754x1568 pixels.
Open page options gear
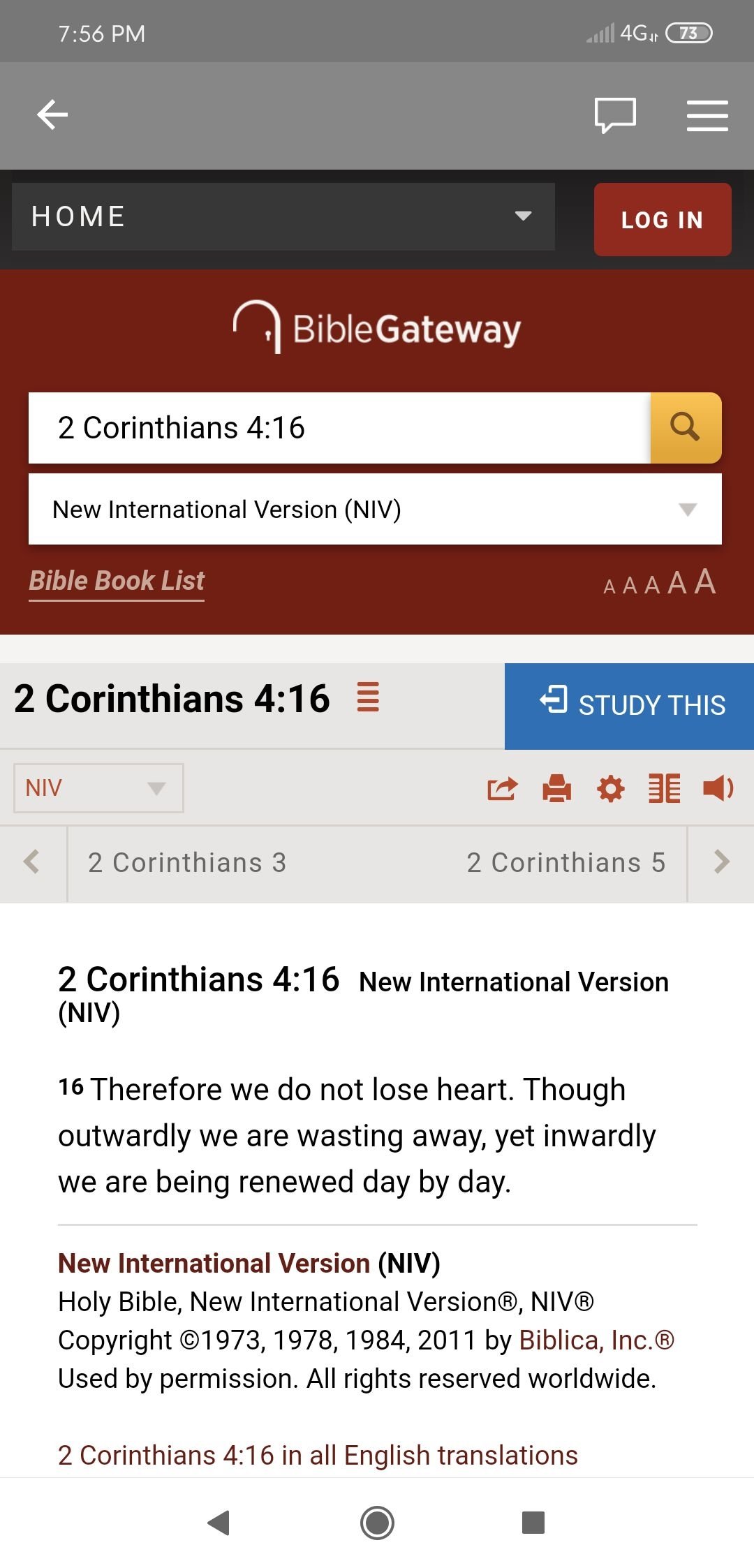click(x=611, y=789)
